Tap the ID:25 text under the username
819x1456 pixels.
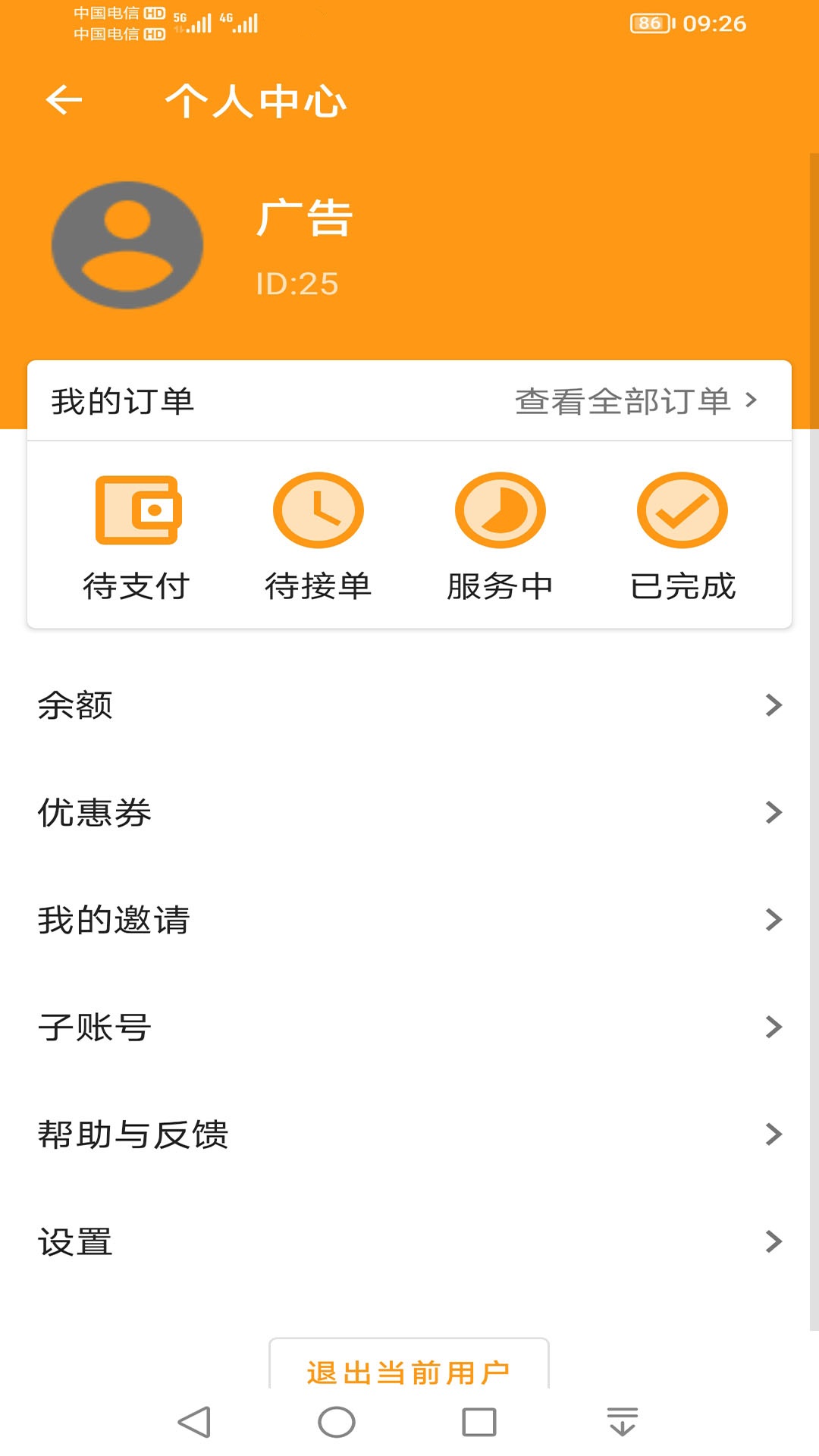tap(297, 284)
